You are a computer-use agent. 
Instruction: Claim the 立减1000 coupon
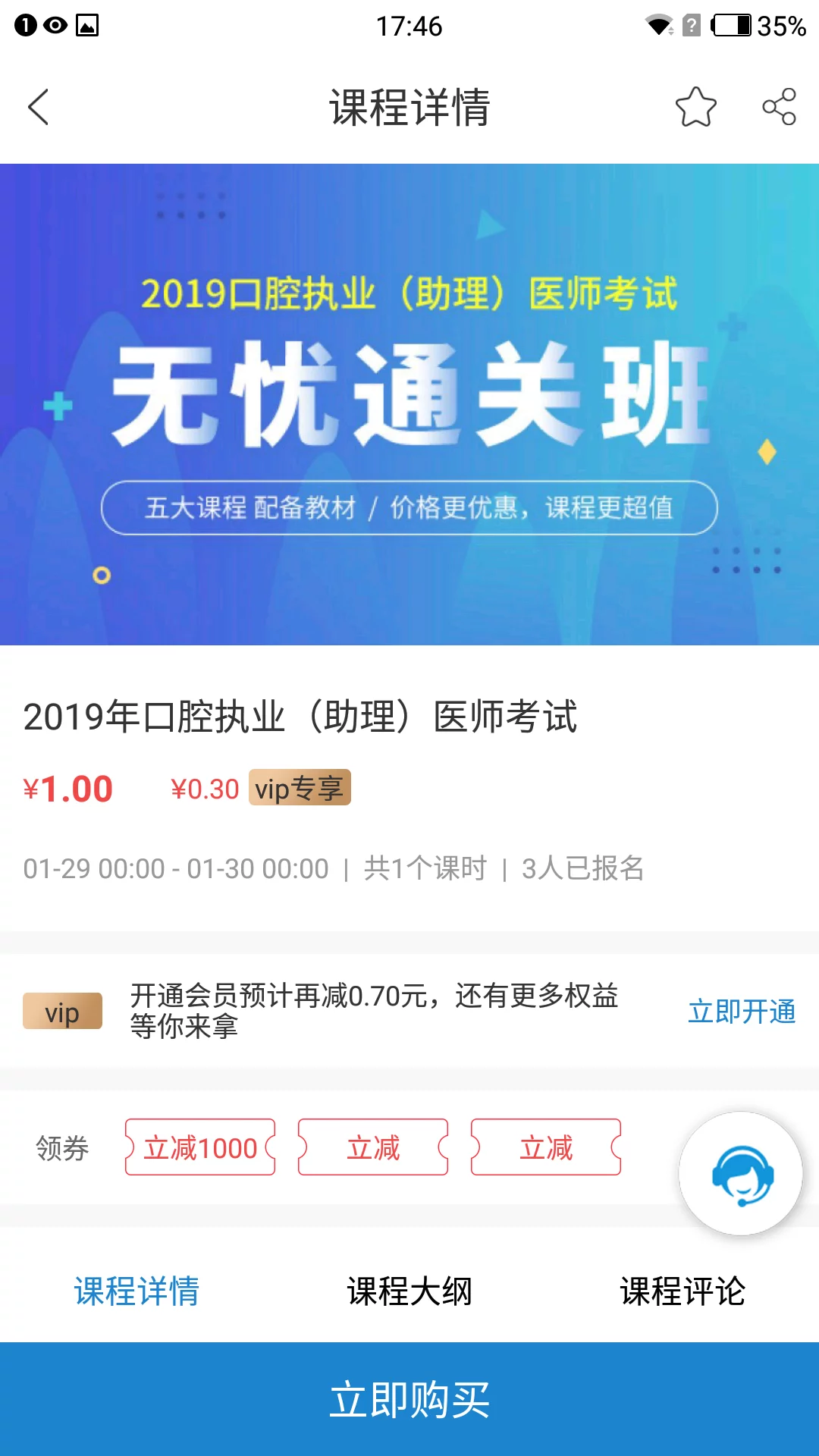(200, 1147)
